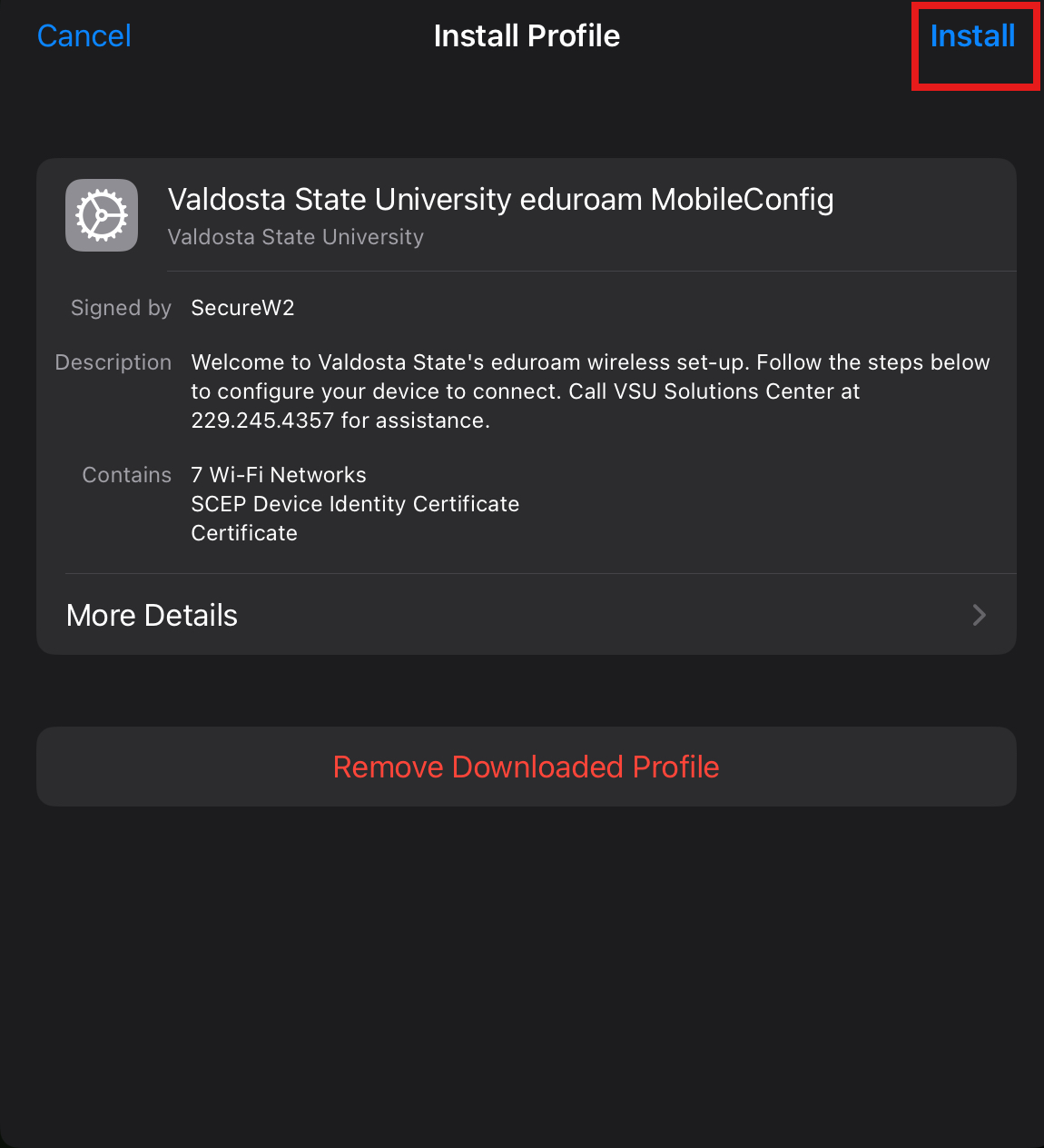Remove the downloaded profile
The width and height of the screenshot is (1044, 1148).
[x=526, y=767]
